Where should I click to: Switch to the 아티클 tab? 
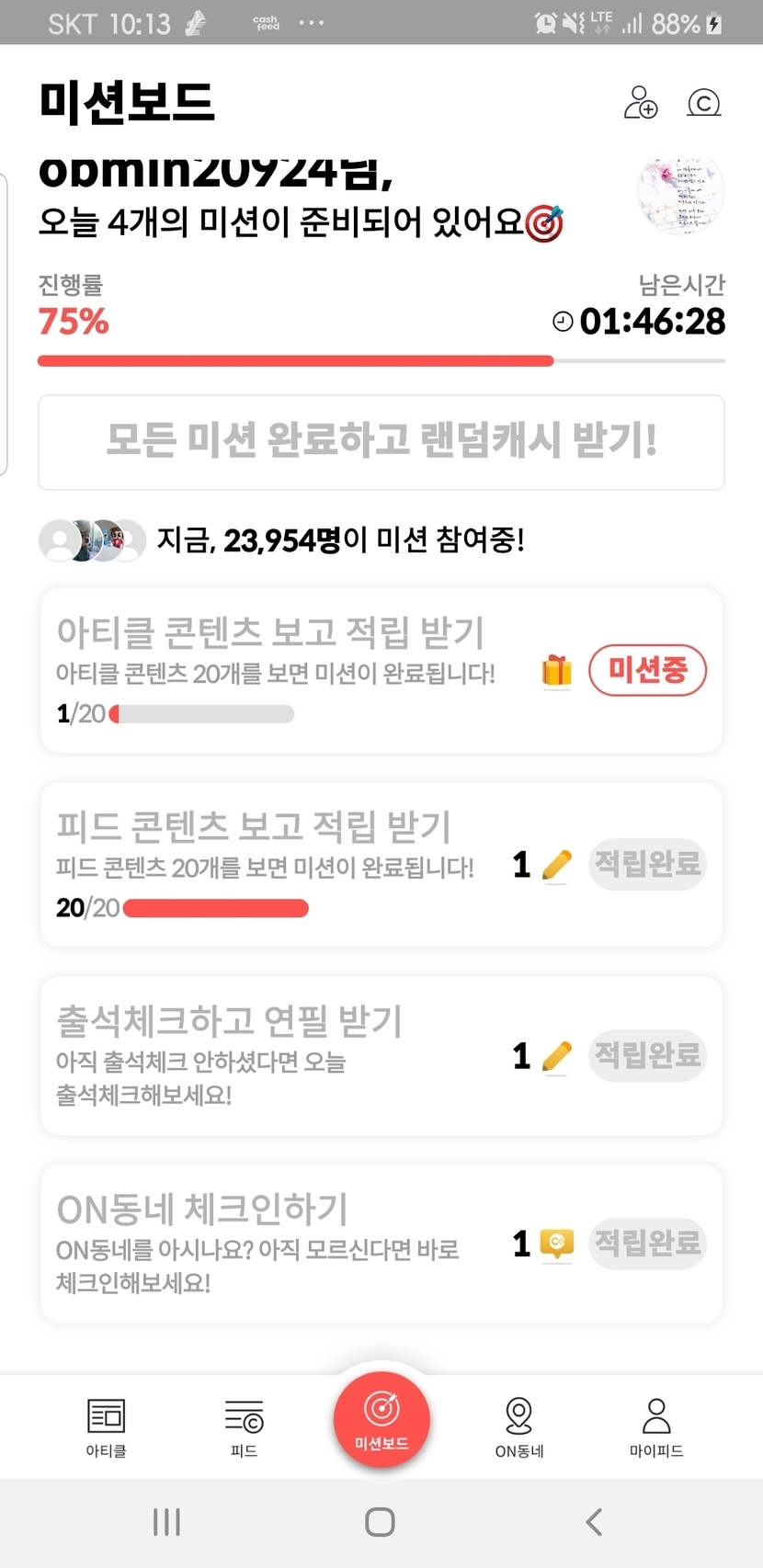coord(106,1427)
